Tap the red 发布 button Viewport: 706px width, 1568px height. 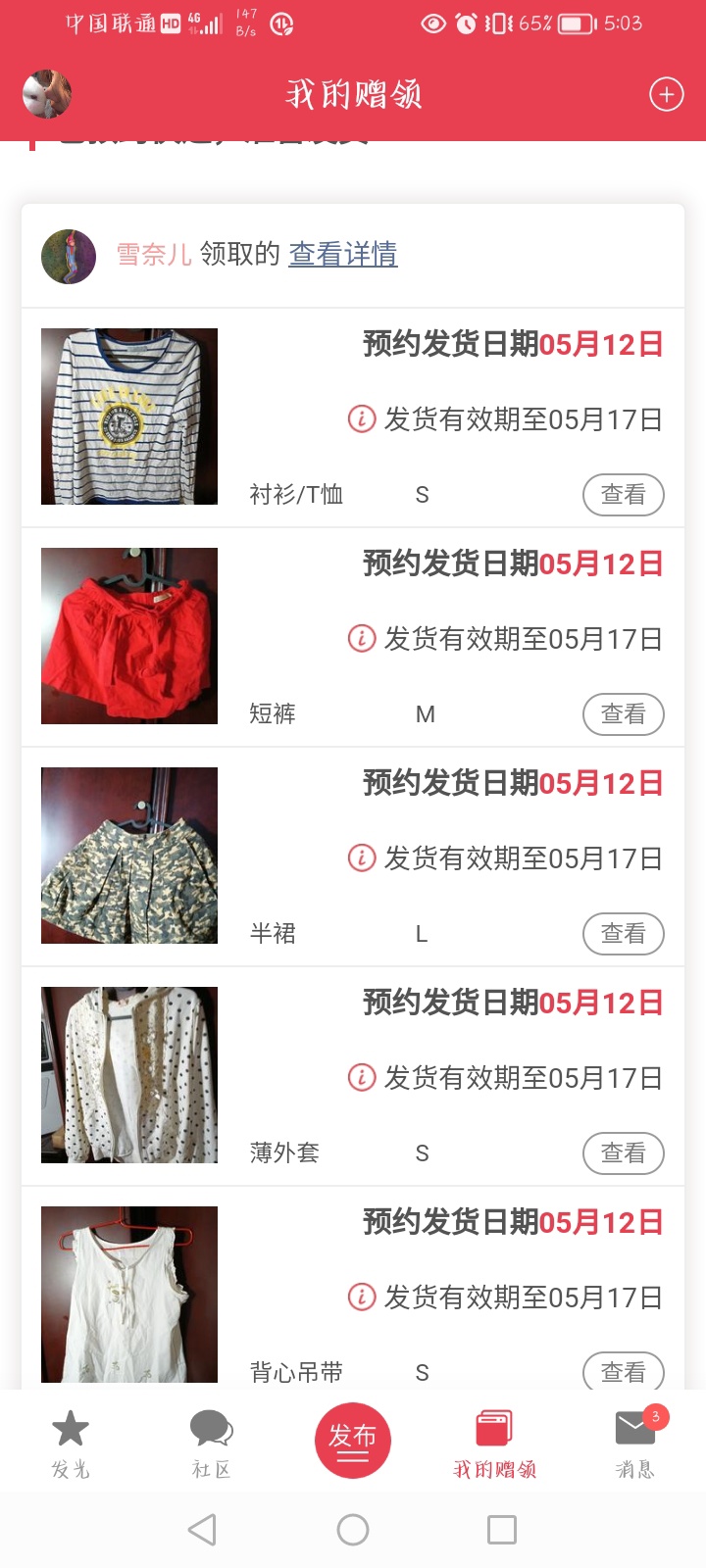coord(353,1441)
